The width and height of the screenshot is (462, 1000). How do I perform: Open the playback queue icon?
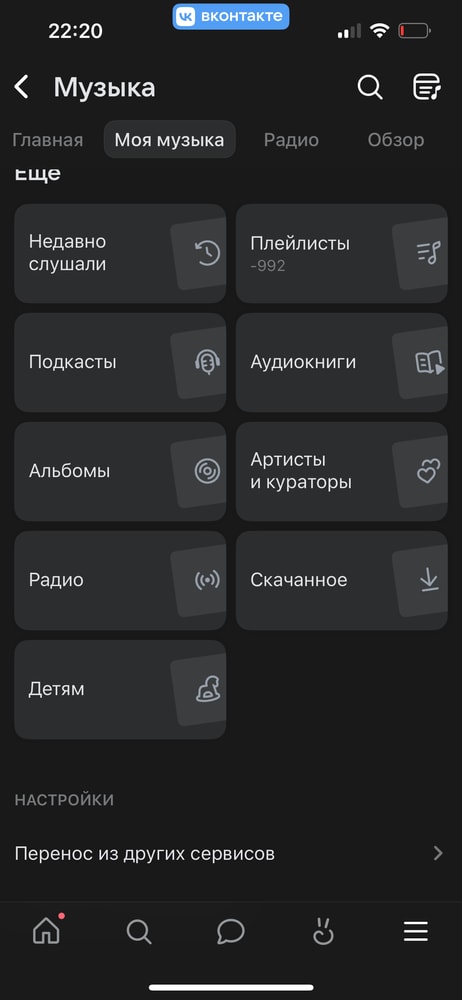(x=426, y=87)
